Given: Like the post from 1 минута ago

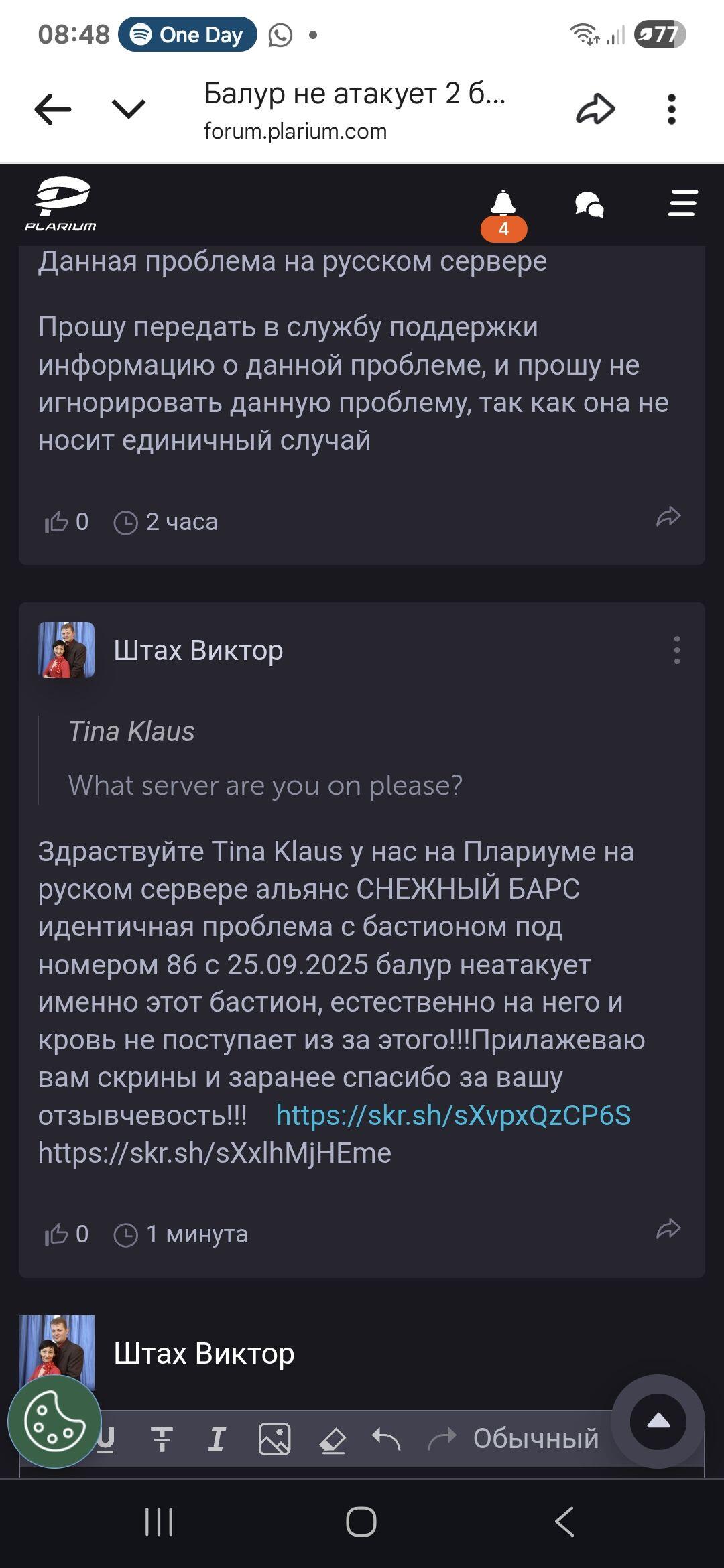Looking at the screenshot, I should tap(57, 1234).
